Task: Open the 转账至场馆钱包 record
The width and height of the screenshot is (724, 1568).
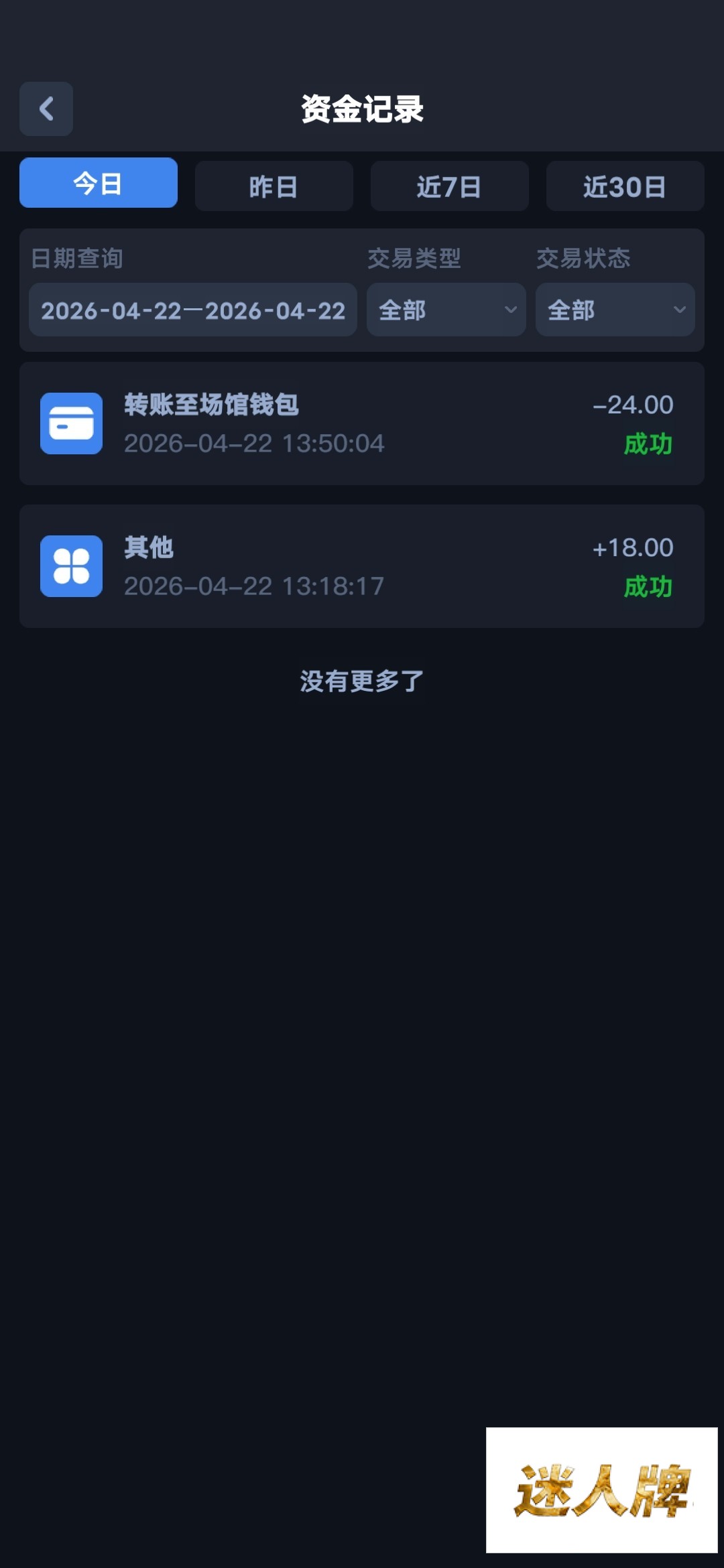Action: [361, 423]
